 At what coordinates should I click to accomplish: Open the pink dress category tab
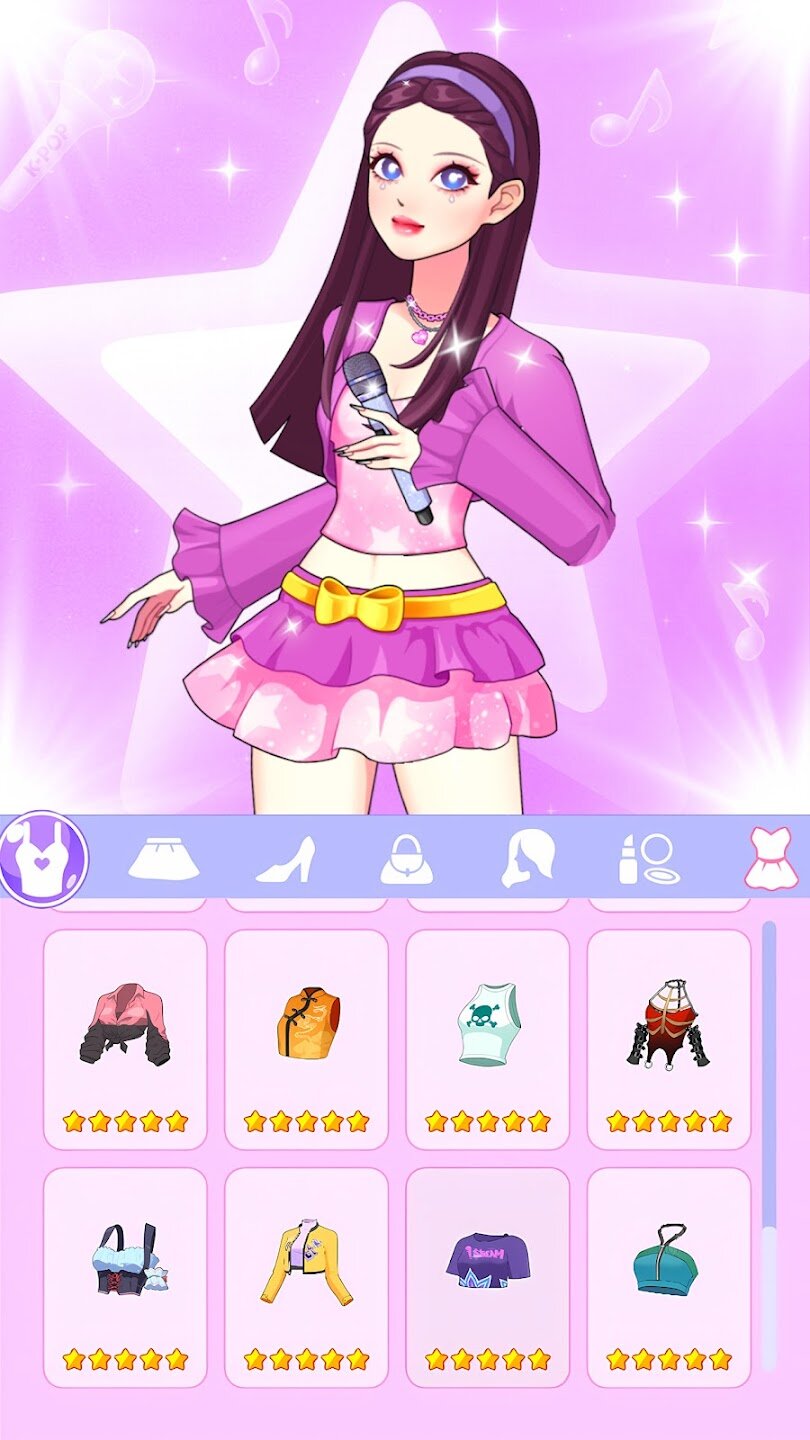(x=770, y=859)
